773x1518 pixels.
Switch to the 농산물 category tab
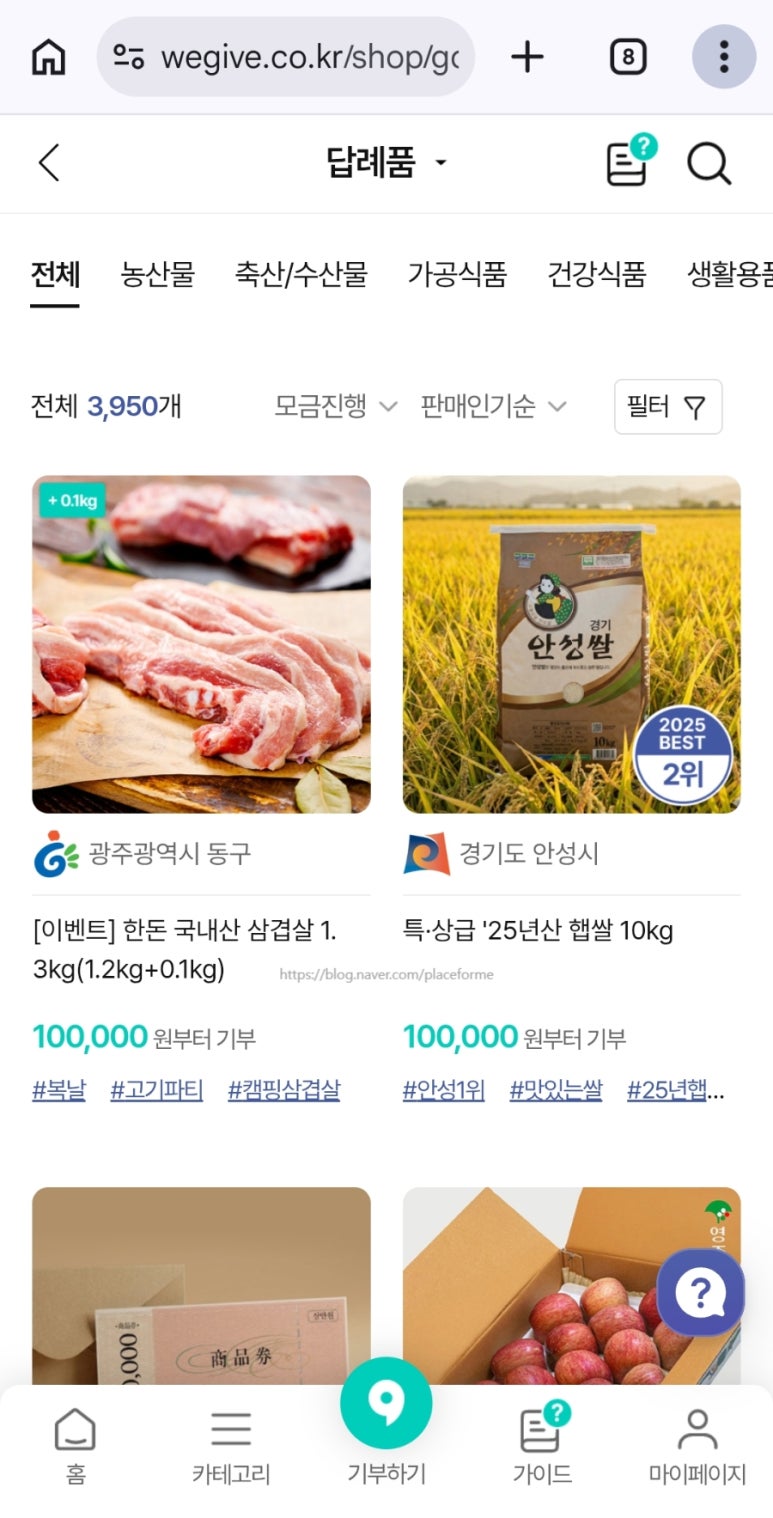pos(157,274)
